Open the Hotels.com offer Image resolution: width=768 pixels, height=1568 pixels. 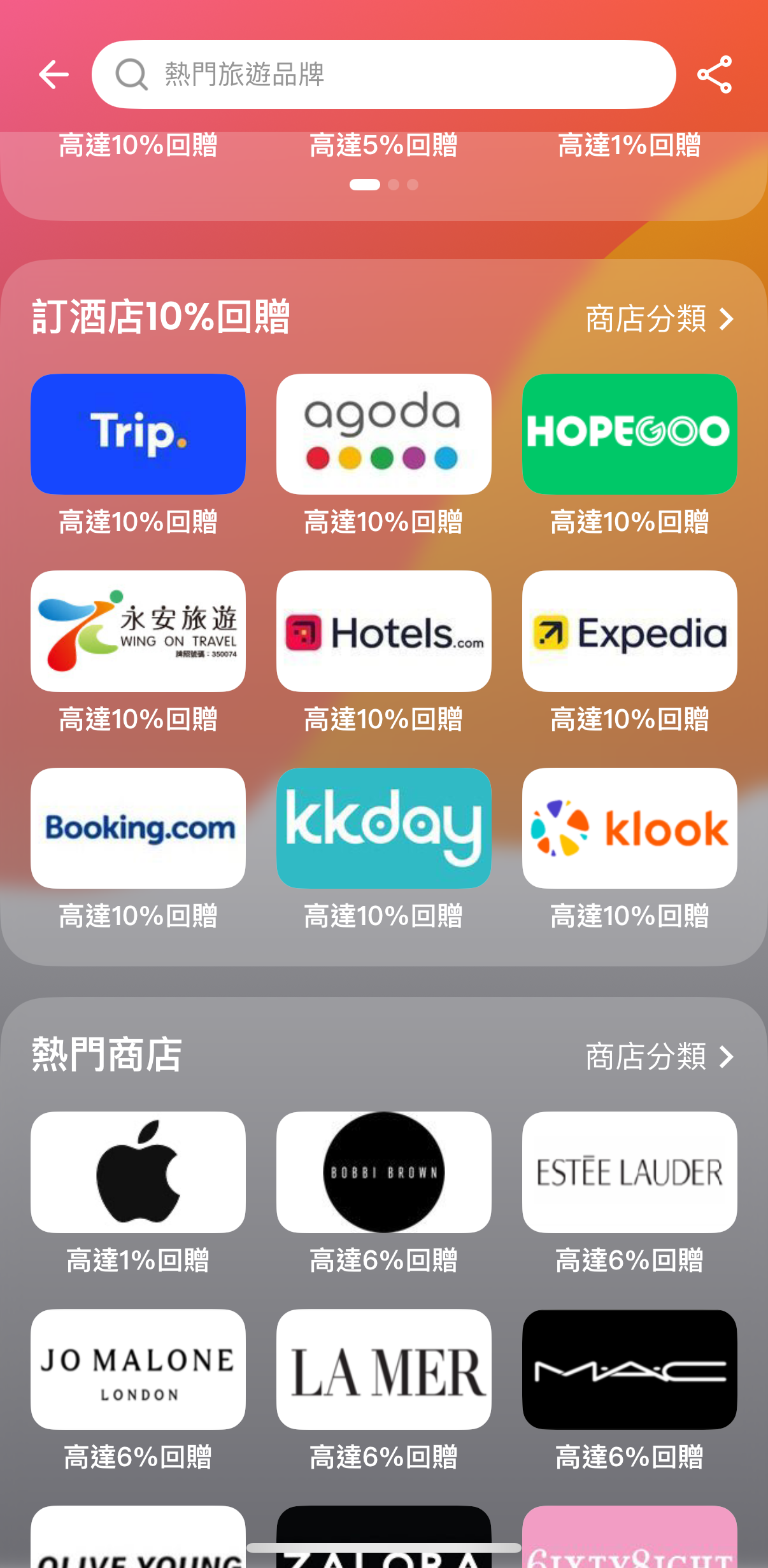(383, 631)
